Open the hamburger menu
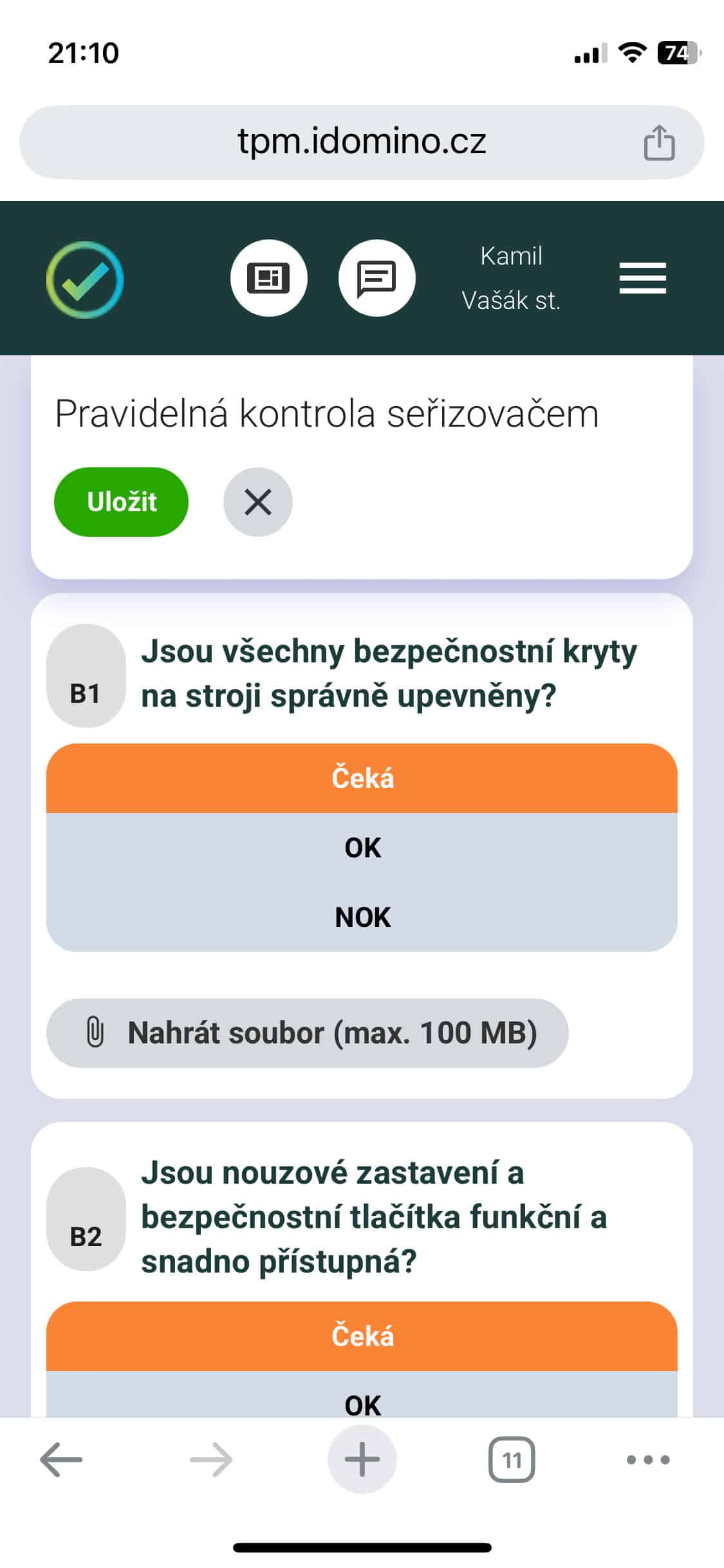The width and height of the screenshot is (724, 1568). pos(642,278)
